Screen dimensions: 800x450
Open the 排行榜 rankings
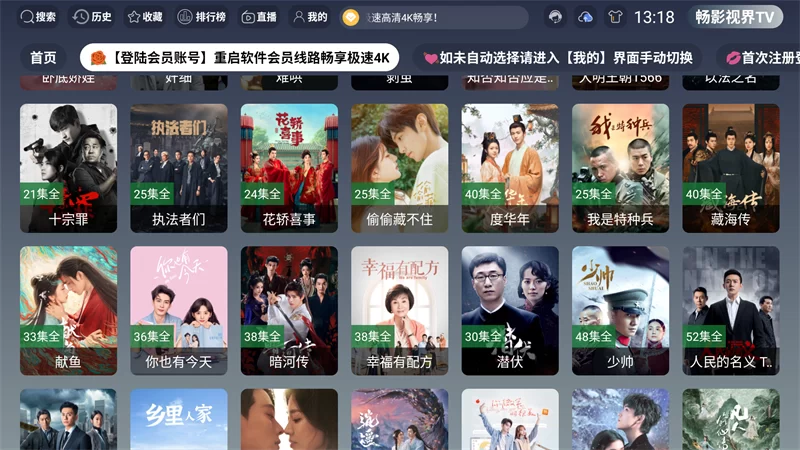201,17
